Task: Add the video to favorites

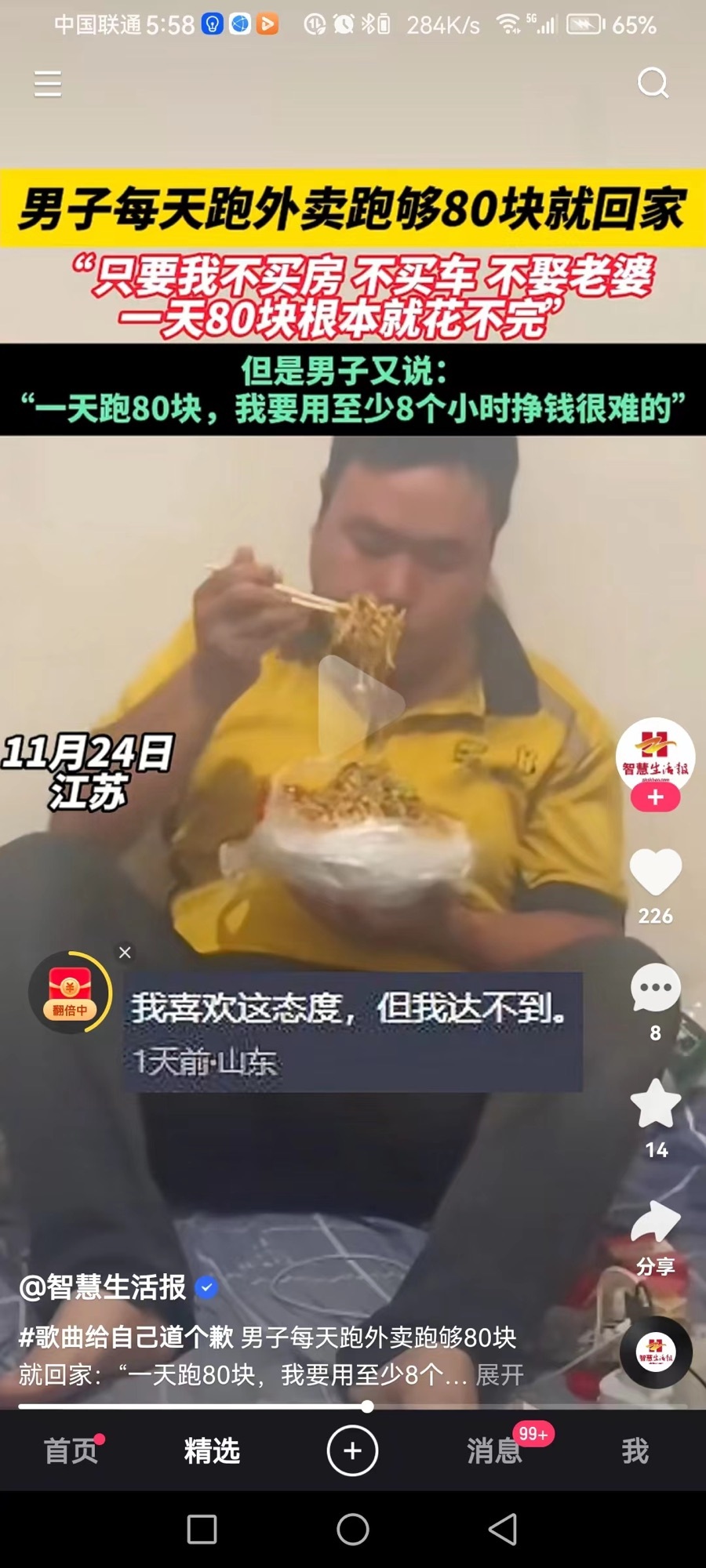Action: pos(656,1104)
